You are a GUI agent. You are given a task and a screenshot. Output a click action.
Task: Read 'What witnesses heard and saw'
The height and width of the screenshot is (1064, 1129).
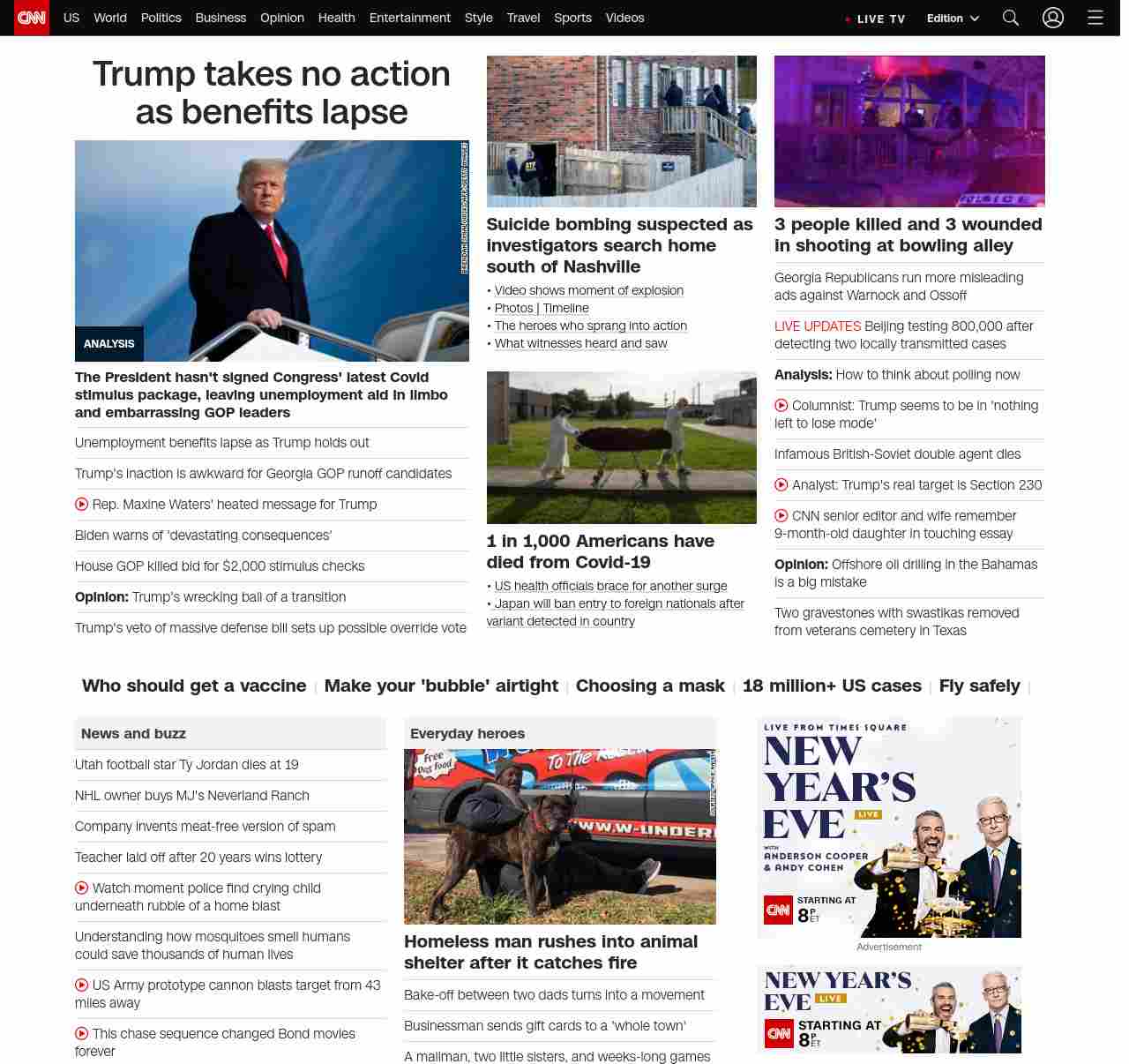click(x=580, y=343)
